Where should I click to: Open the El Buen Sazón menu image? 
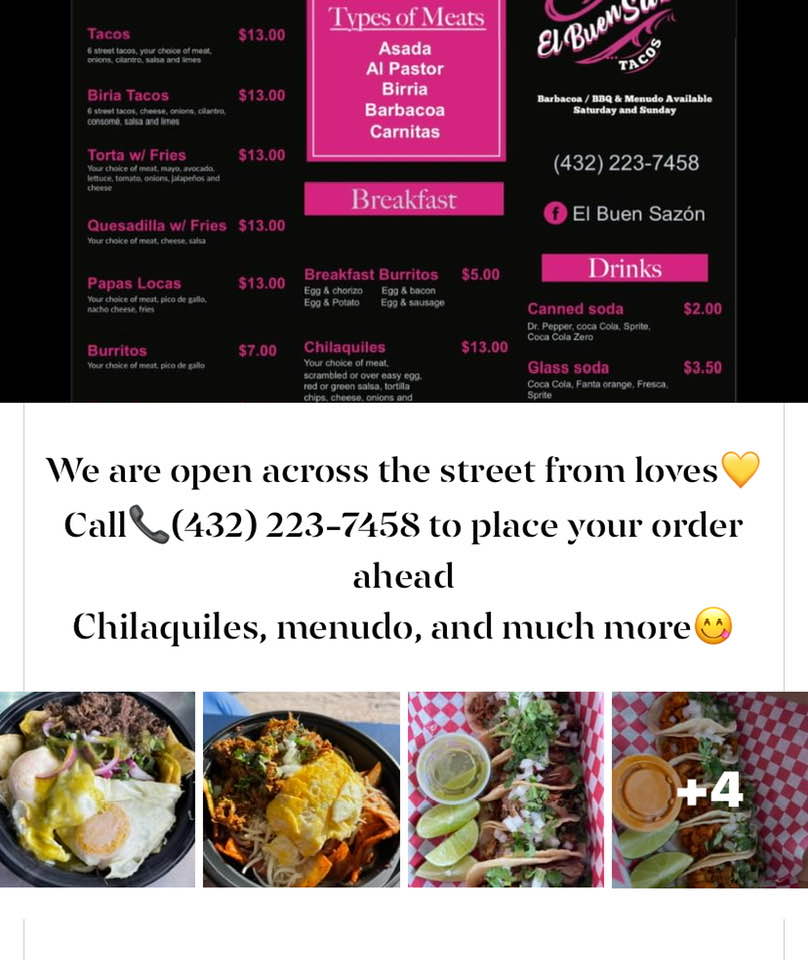(x=404, y=200)
